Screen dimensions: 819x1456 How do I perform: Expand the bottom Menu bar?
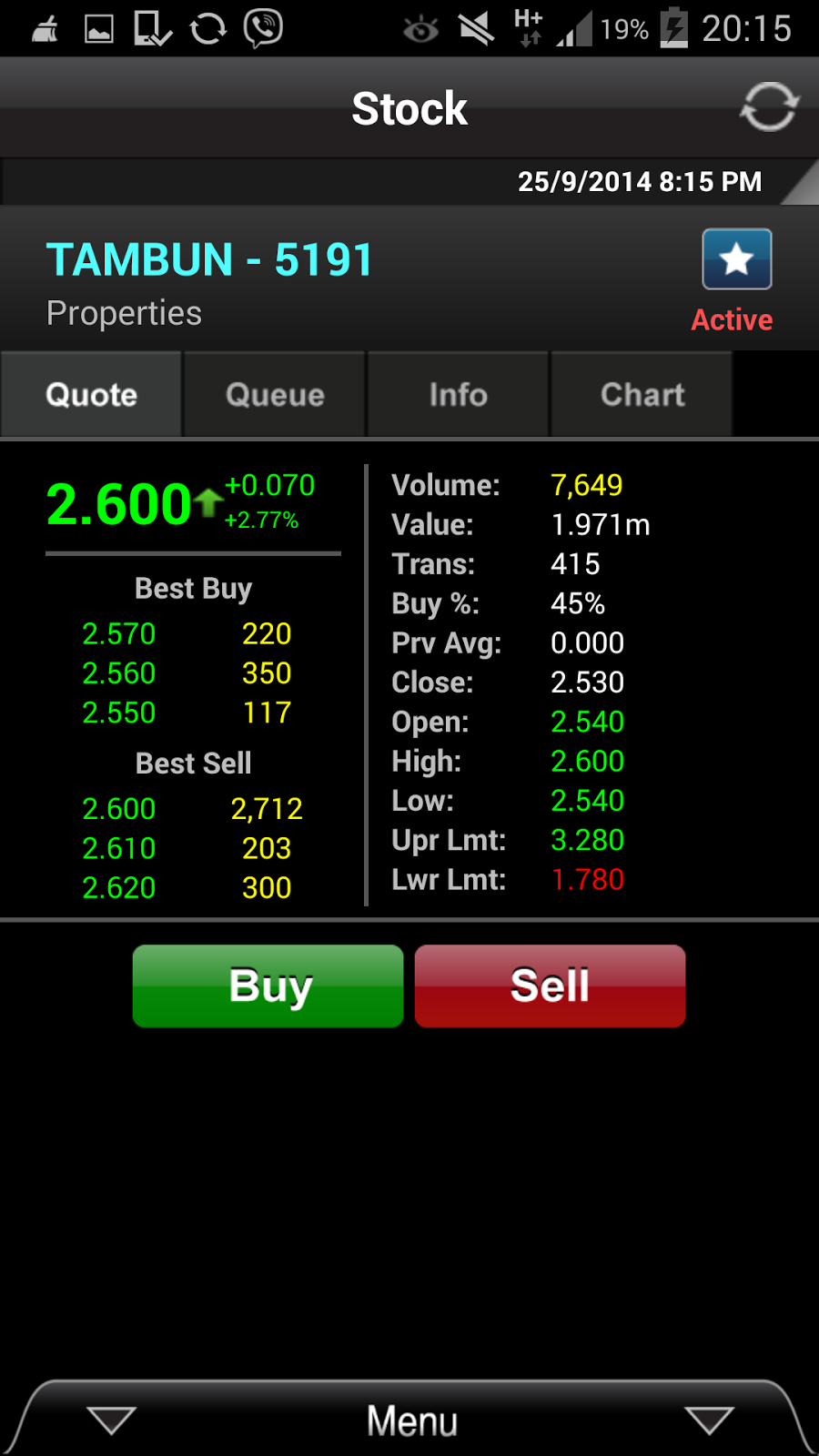[411, 1421]
